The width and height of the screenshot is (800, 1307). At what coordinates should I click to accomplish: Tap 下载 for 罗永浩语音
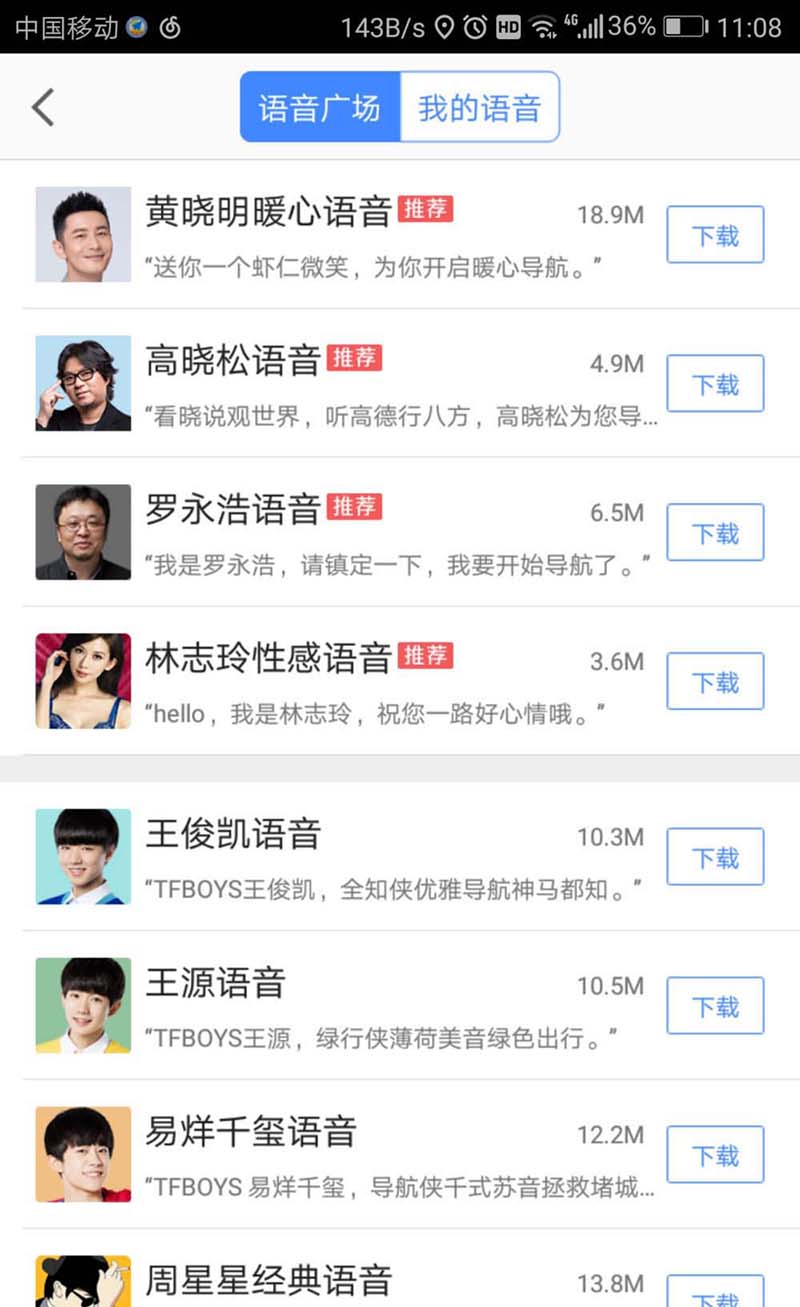coord(715,533)
